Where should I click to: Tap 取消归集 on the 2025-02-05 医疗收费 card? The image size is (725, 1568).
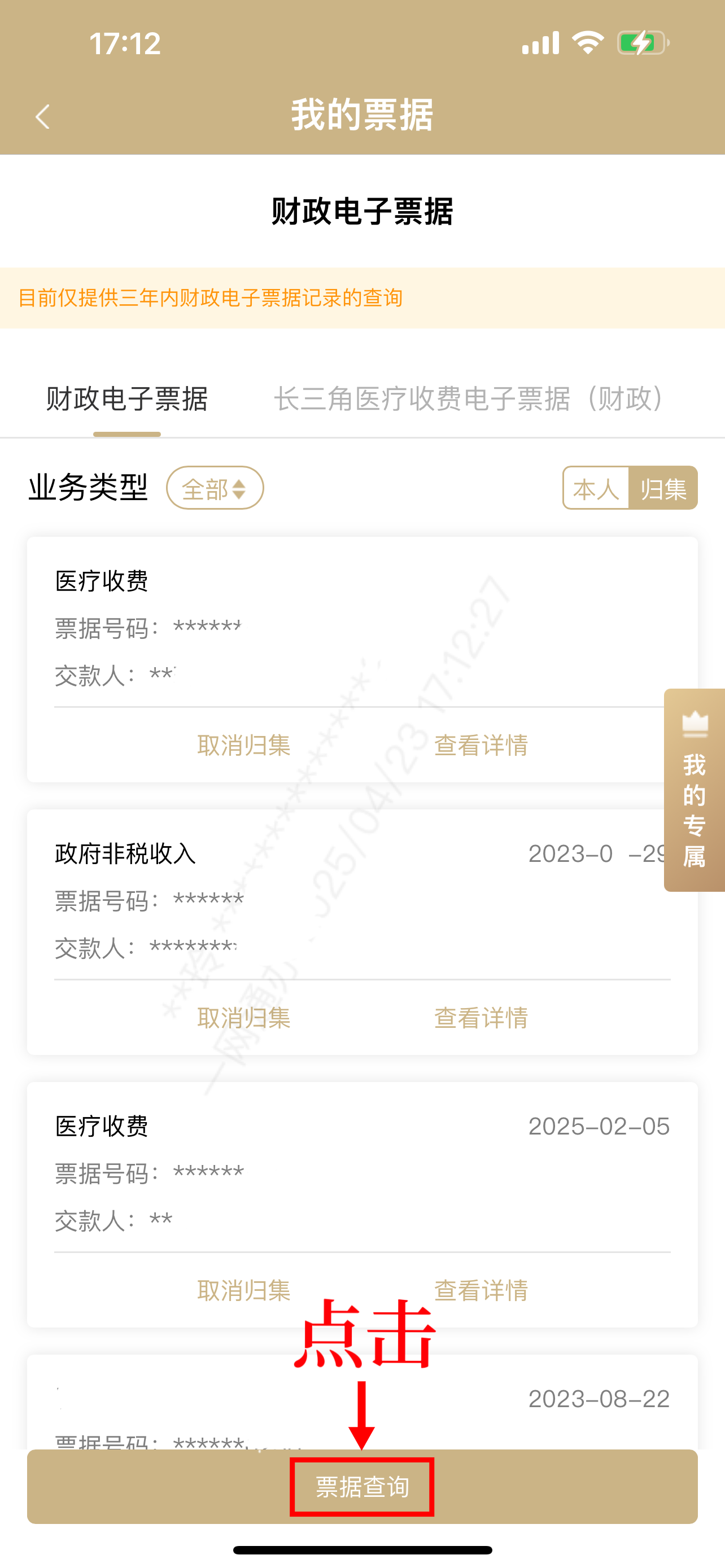tap(243, 1290)
